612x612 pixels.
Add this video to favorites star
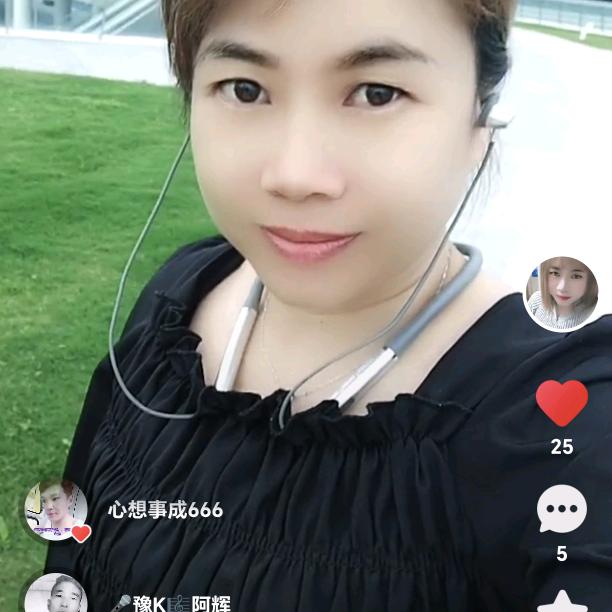[562, 601]
